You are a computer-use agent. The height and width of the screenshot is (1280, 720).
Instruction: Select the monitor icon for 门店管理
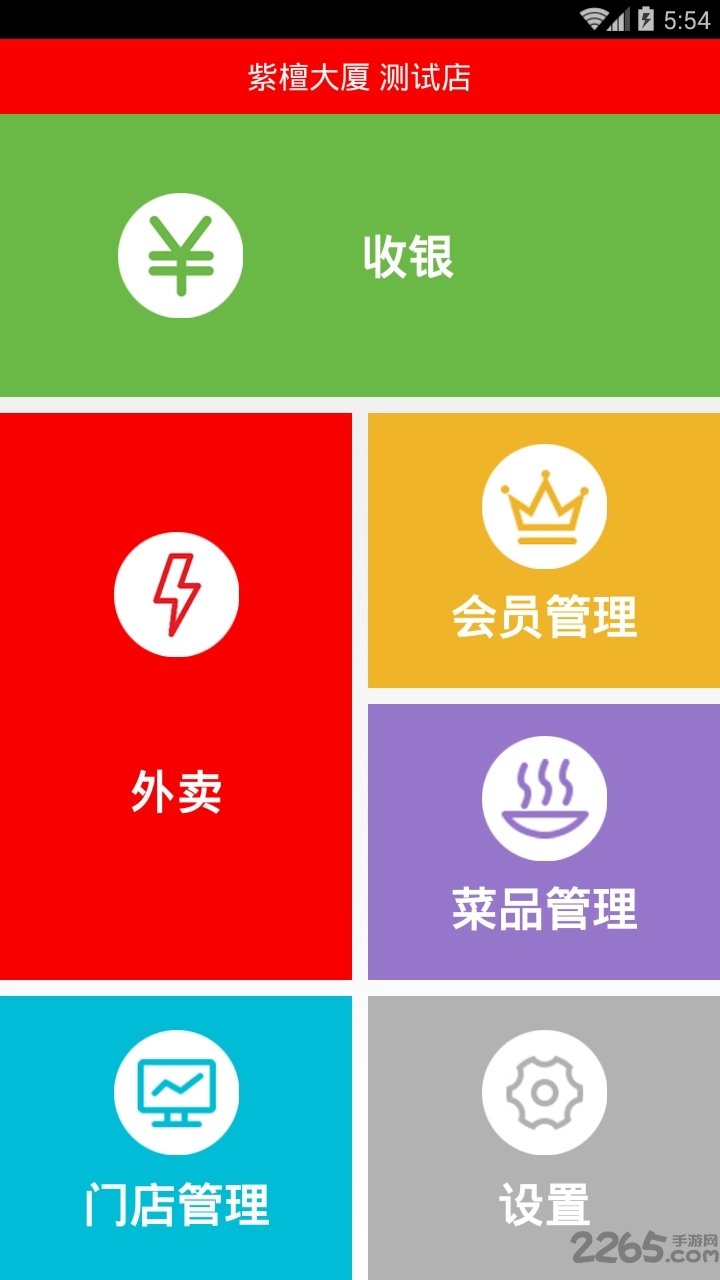coord(178,1092)
